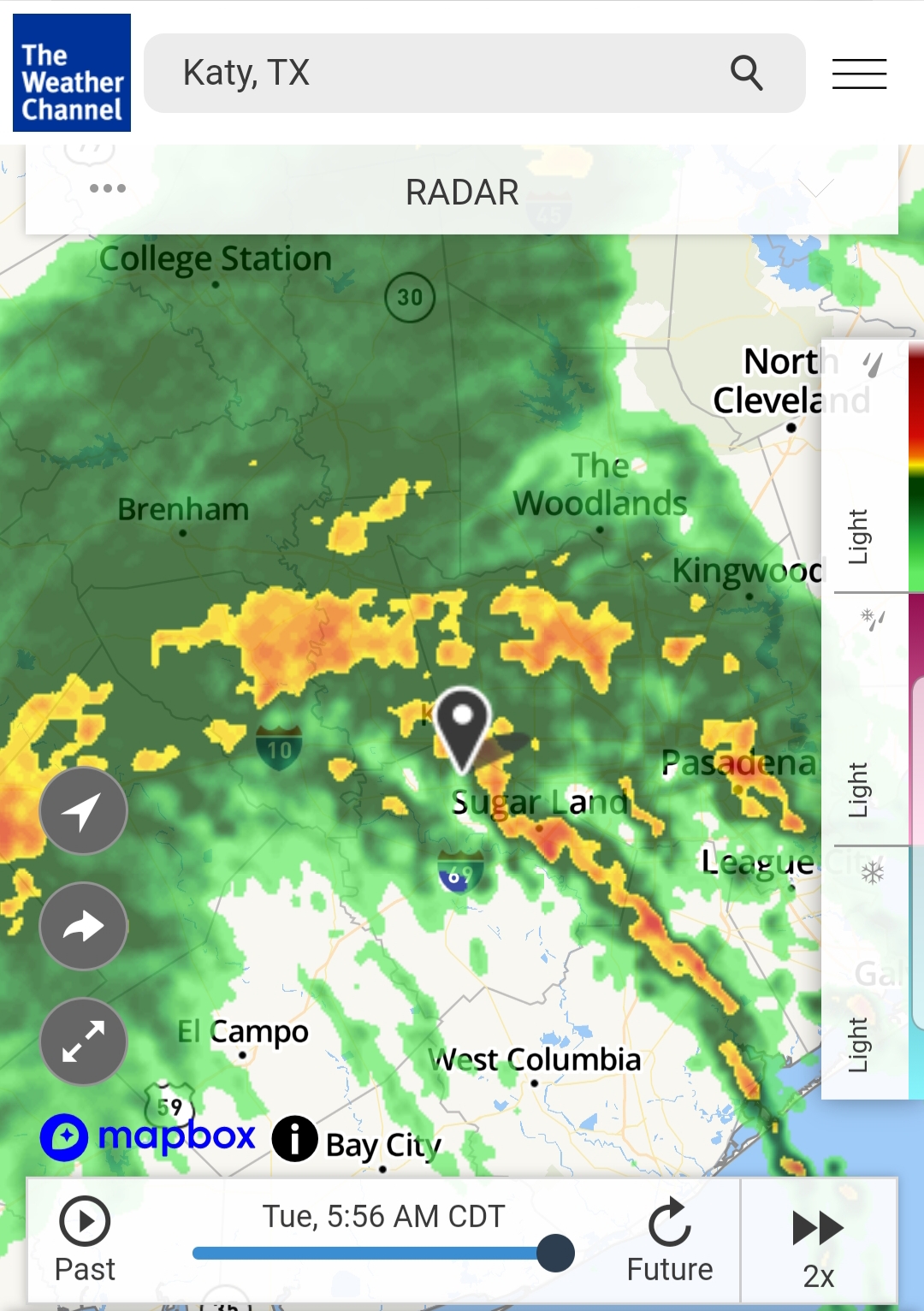This screenshot has height=1311, width=924.
Task: Open The Weather Channel home logo
Action: (72, 73)
